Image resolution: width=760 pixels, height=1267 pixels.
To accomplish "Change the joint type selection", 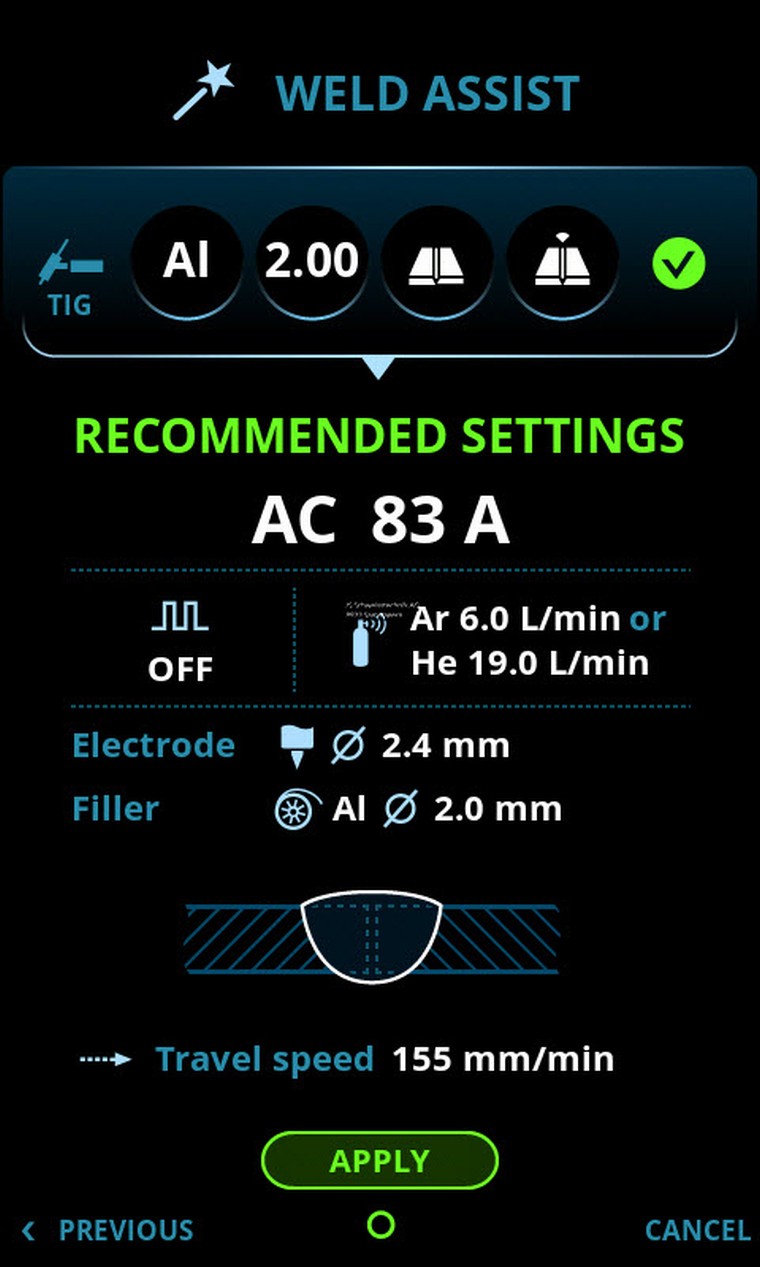I will click(x=437, y=262).
